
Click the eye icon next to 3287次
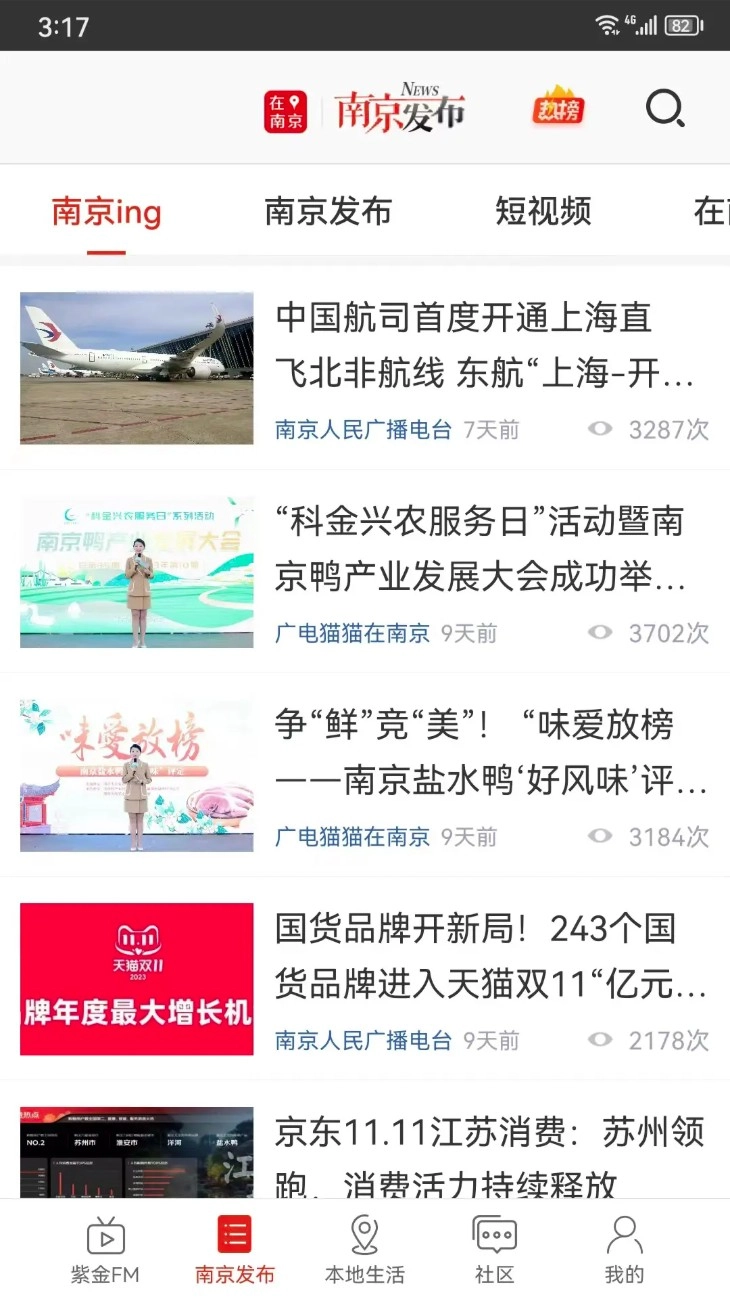tap(600, 428)
